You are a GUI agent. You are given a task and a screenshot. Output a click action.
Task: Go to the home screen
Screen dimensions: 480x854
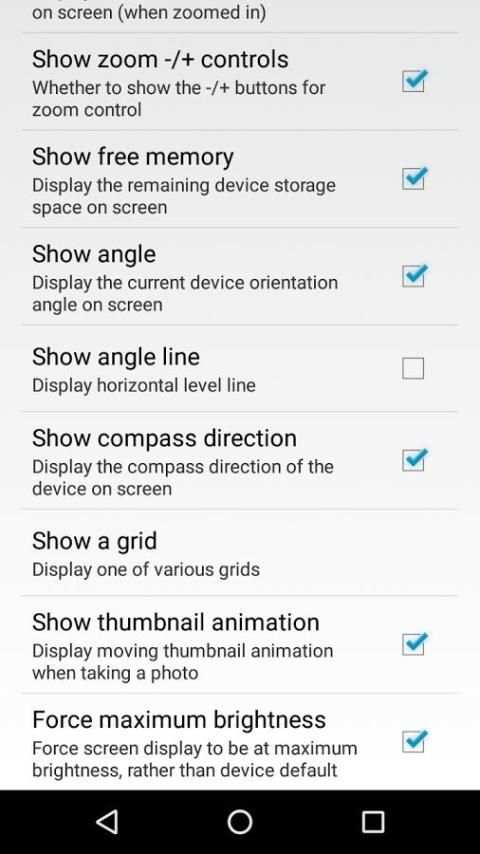pos(240,821)
